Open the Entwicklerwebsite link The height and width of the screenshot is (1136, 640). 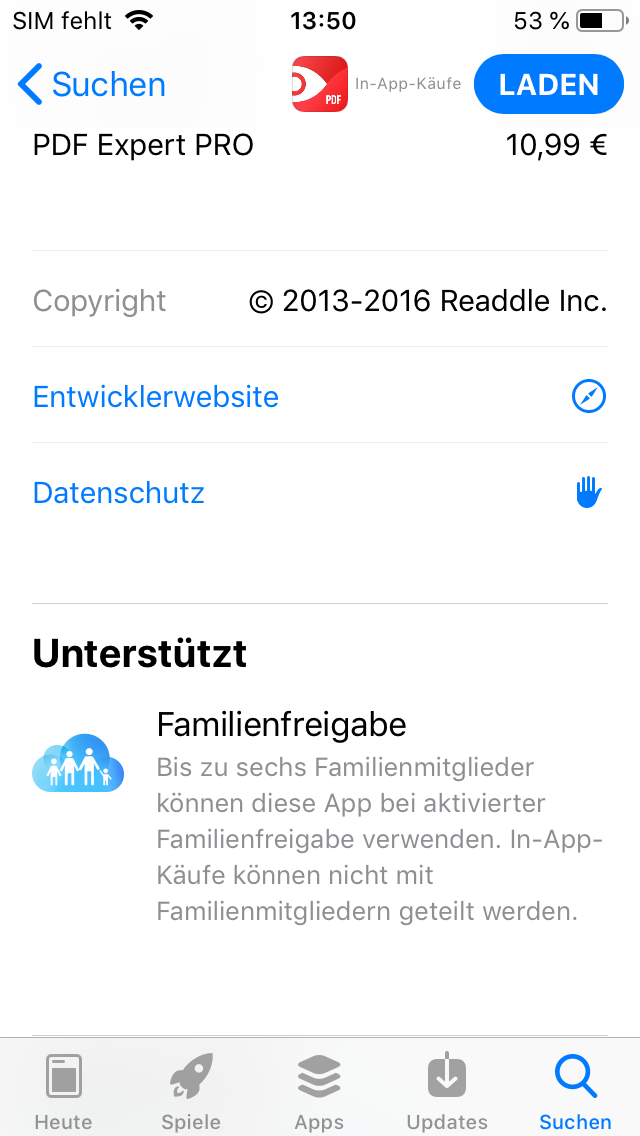click(156, 397)
